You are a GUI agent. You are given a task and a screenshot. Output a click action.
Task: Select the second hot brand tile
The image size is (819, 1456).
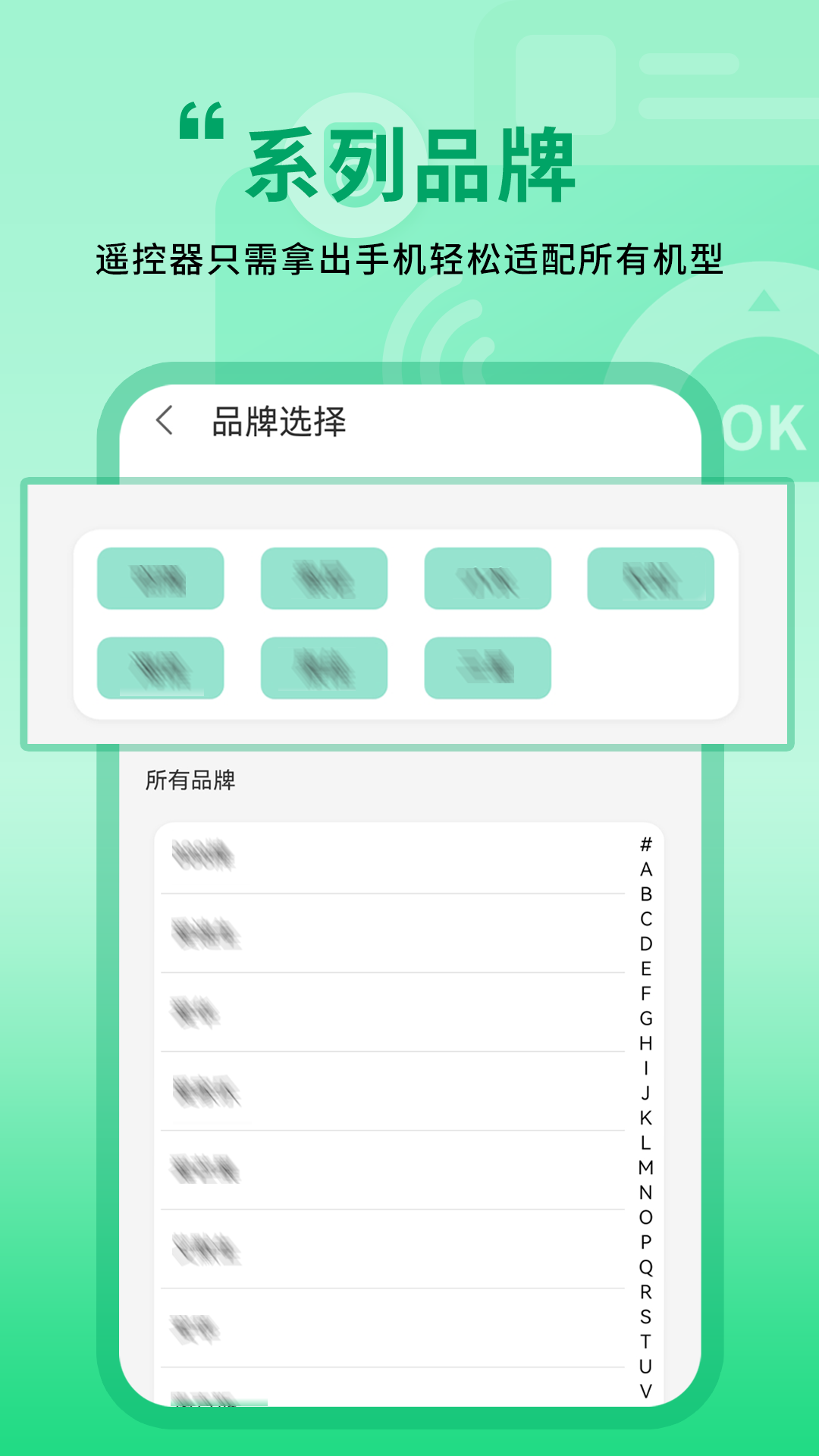[325, 579]
